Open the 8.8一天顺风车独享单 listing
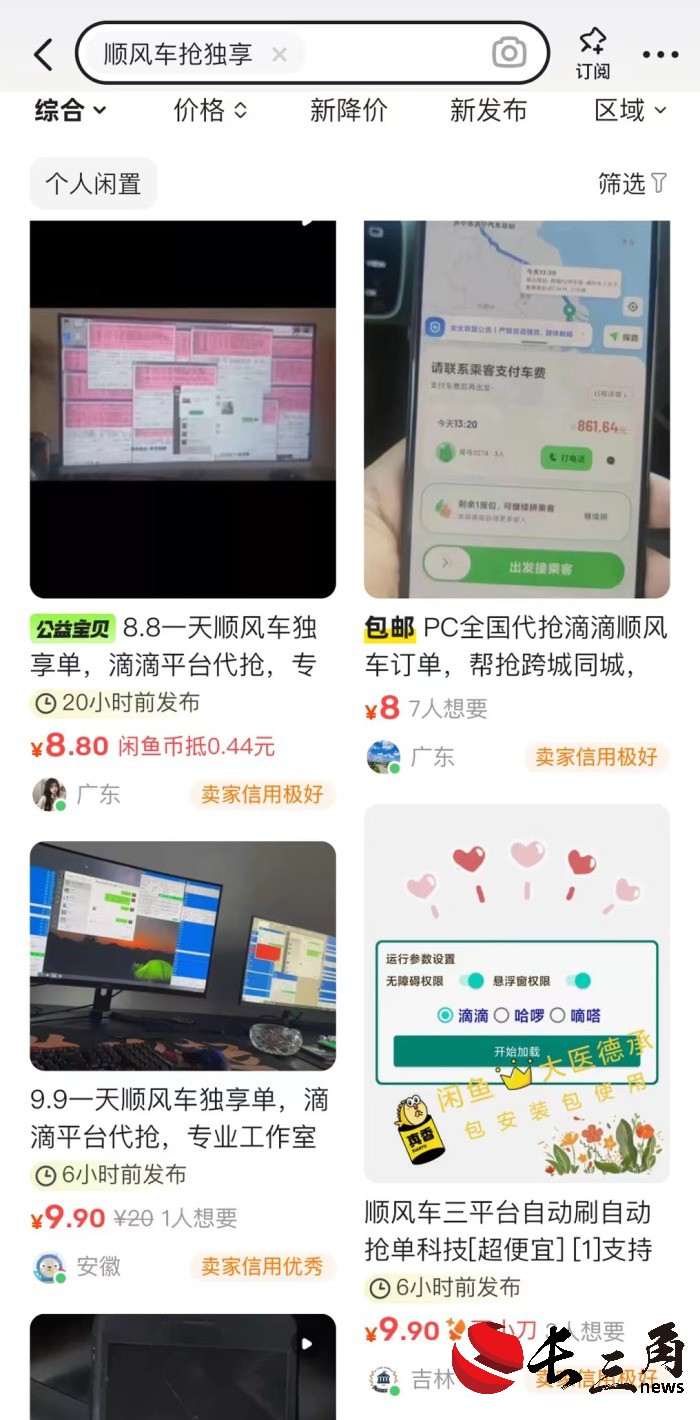The height and width of the screenshot is (1420, 700). click(x=182, y=410)
